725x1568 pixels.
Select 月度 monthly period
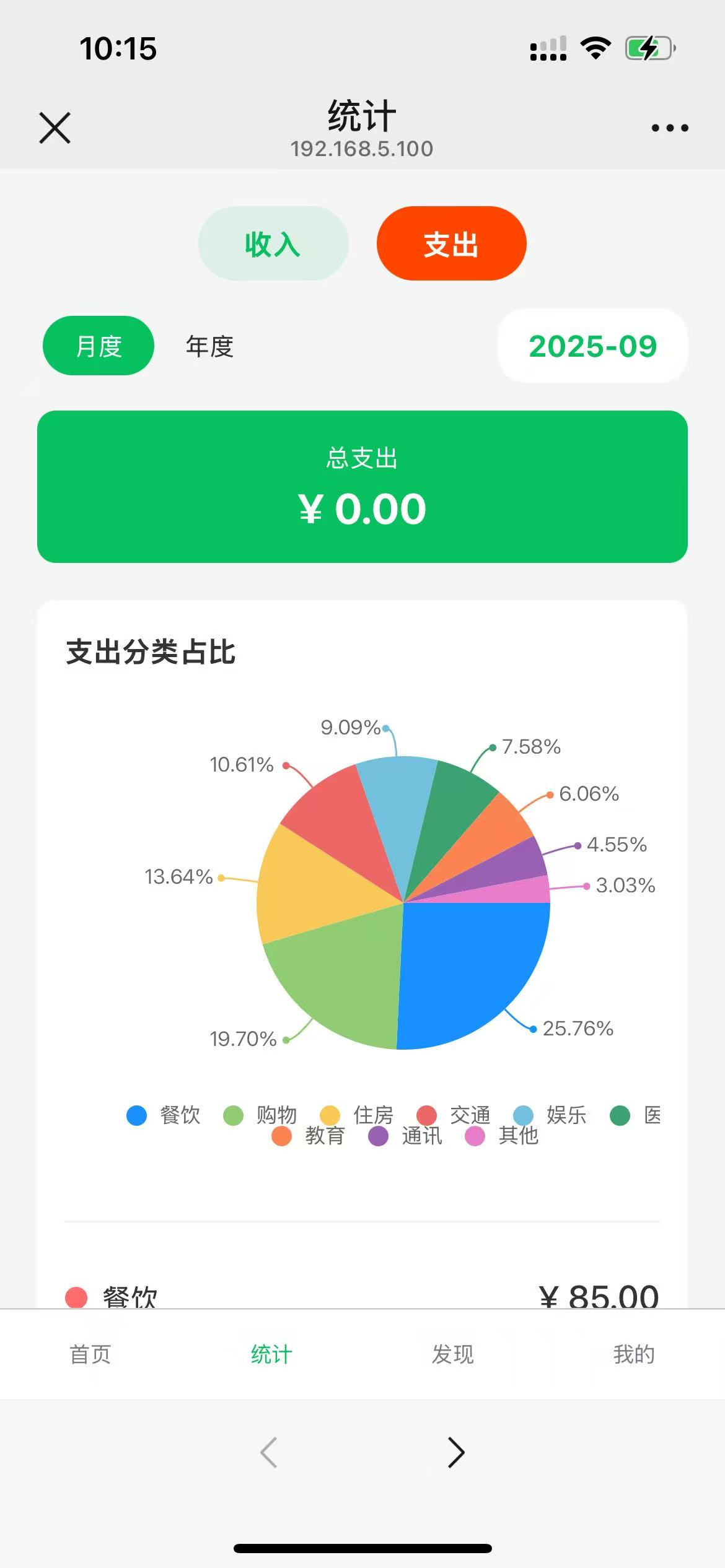click(x=99, y=346)
